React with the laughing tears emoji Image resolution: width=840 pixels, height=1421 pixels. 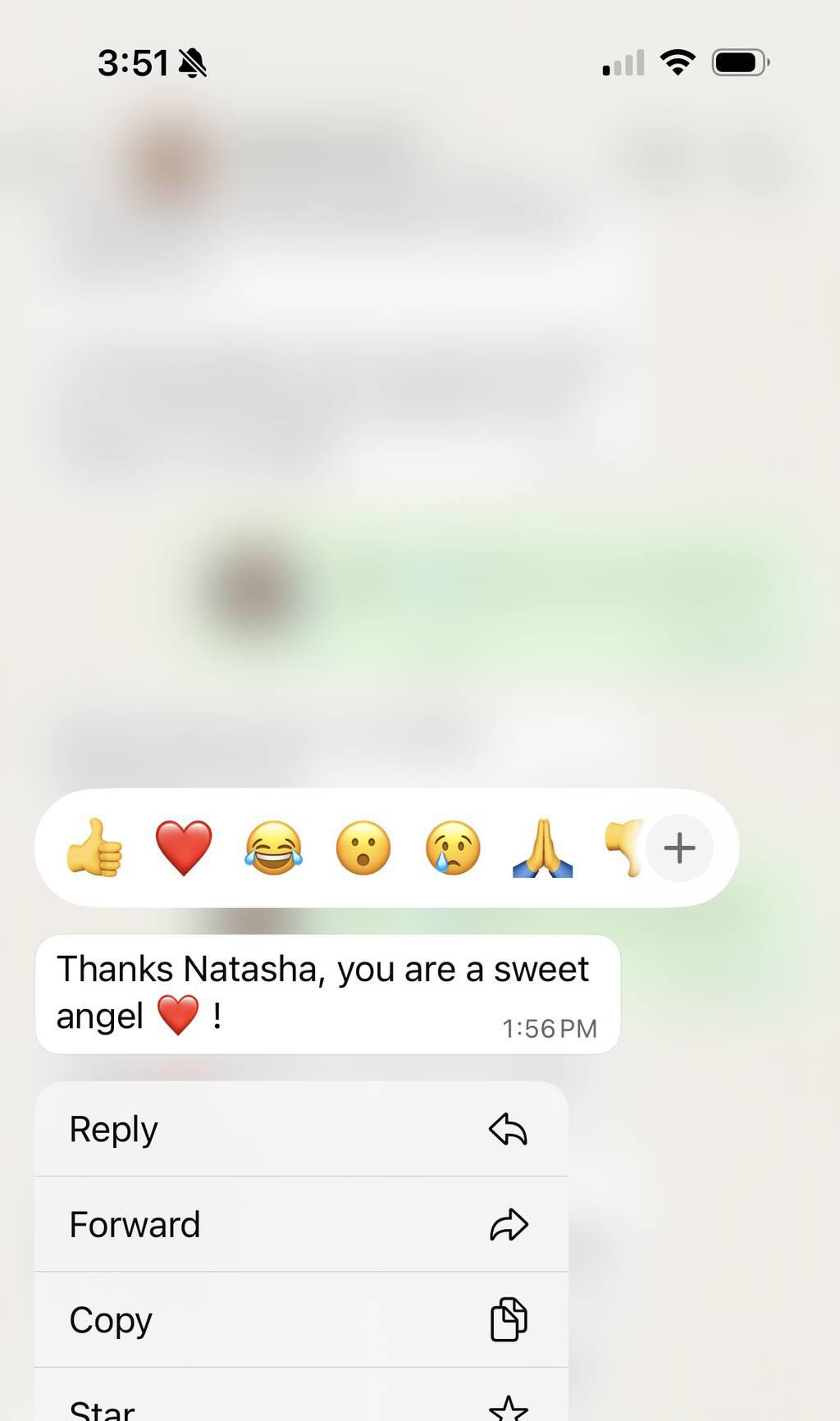(x=273, y=848)
